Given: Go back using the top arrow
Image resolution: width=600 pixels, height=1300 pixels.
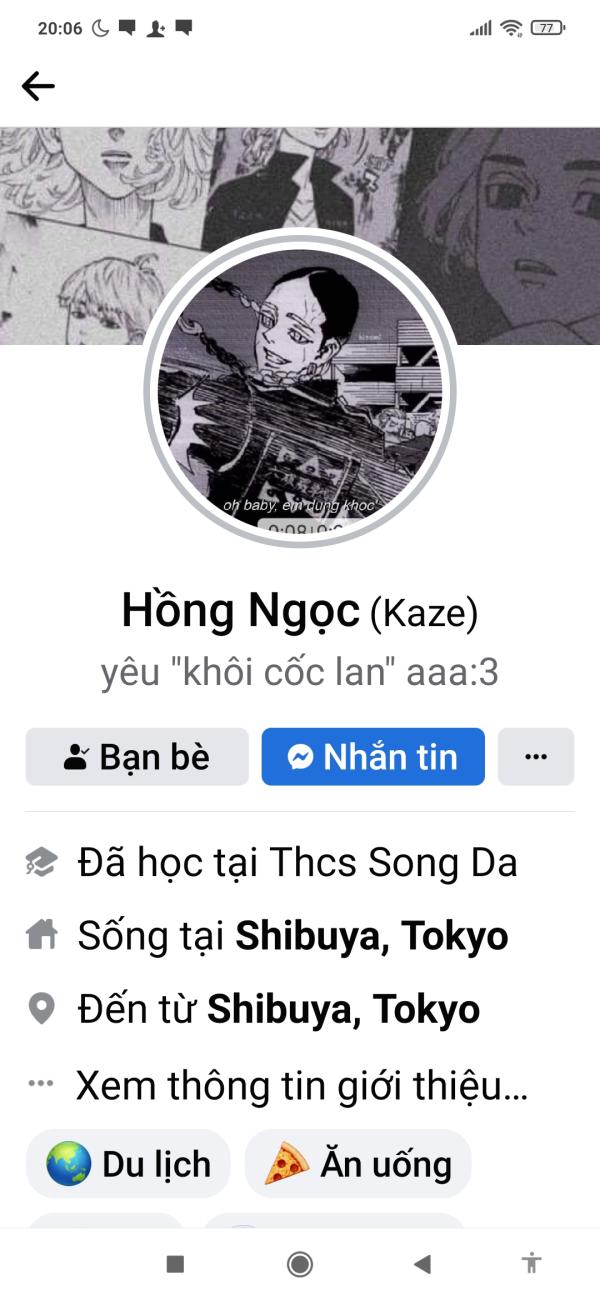Looking at the screenshot, I should pyautogui.click(x=38, y=86).
